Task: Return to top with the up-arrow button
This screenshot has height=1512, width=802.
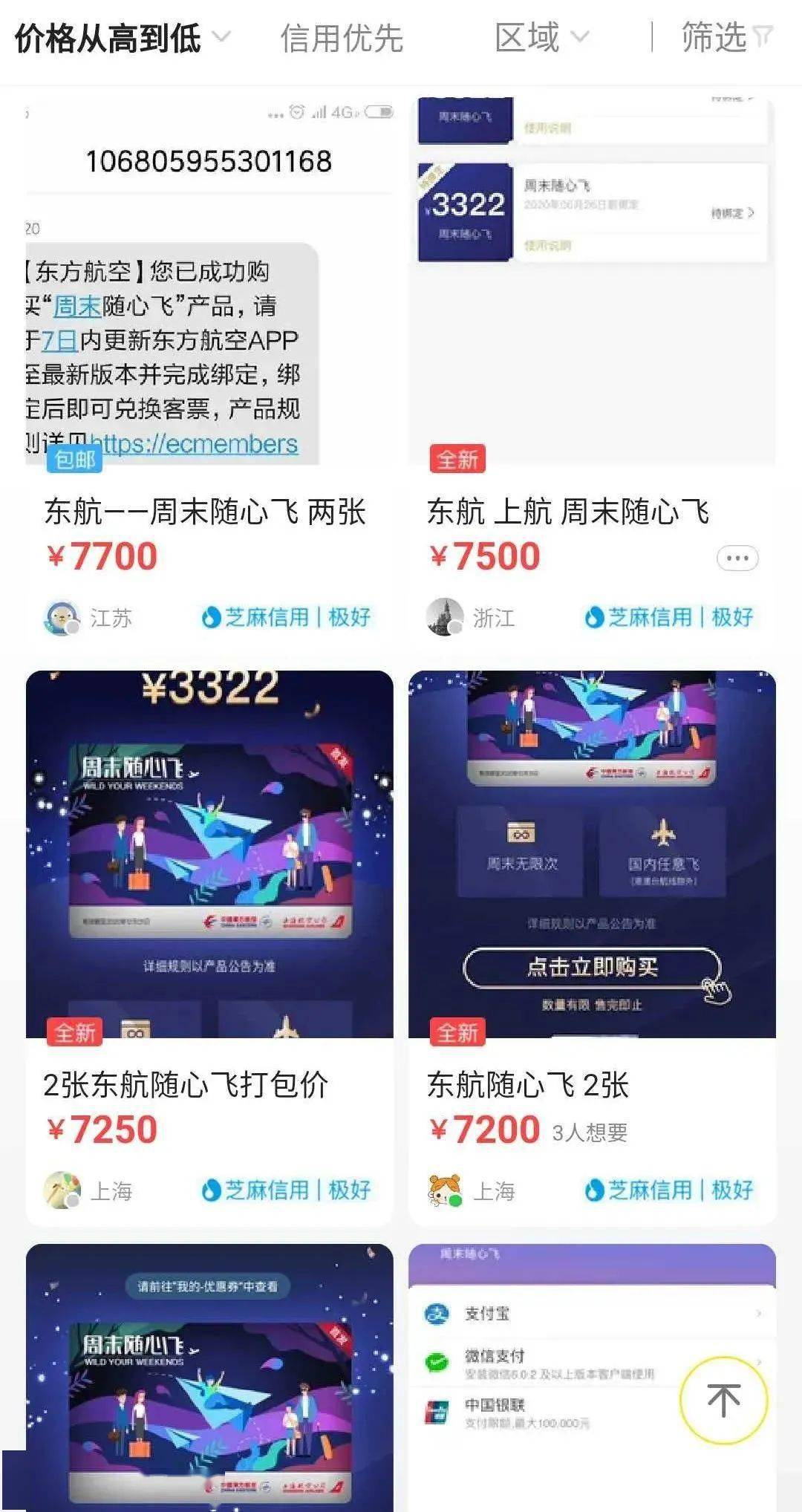Action: click(x=723, y=1400)
